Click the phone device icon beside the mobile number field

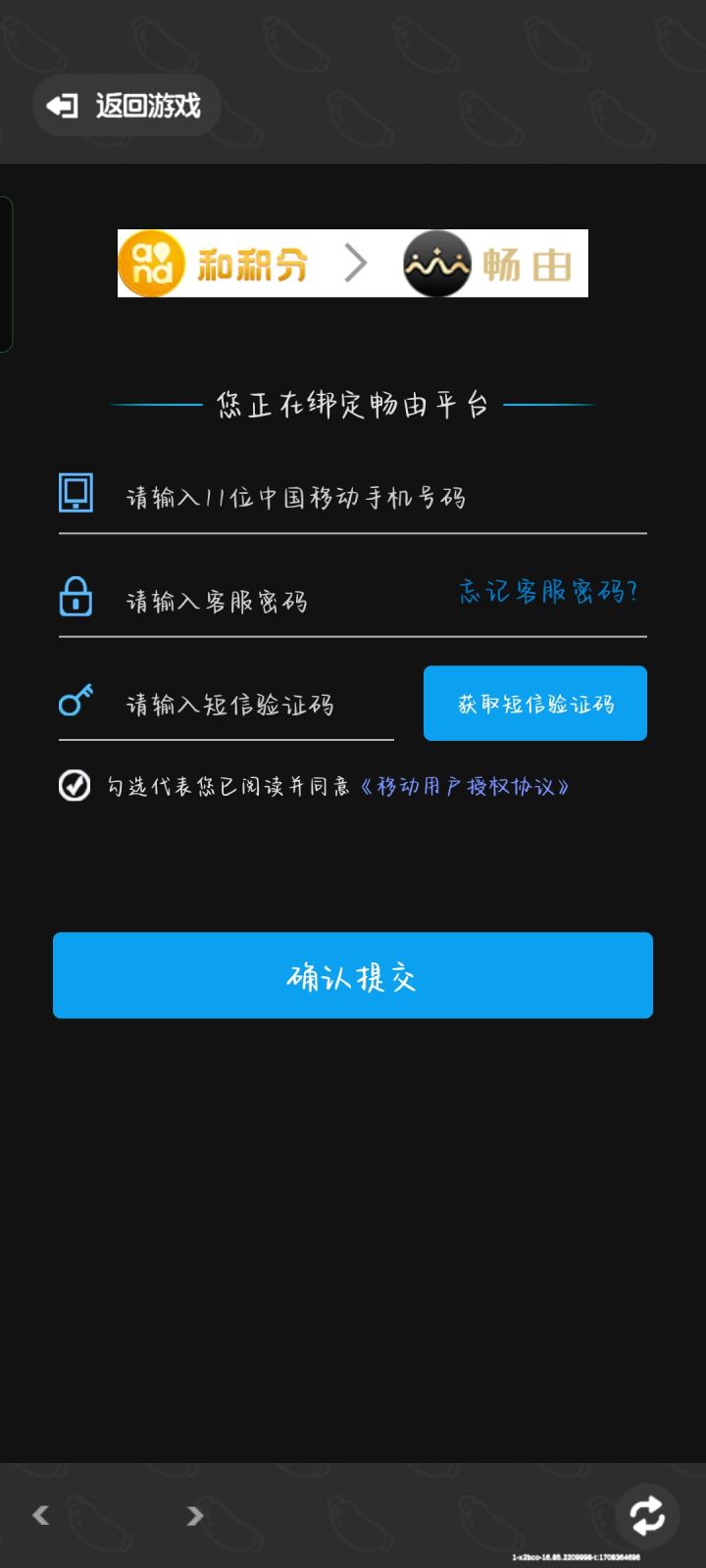[x=76, y=494]
